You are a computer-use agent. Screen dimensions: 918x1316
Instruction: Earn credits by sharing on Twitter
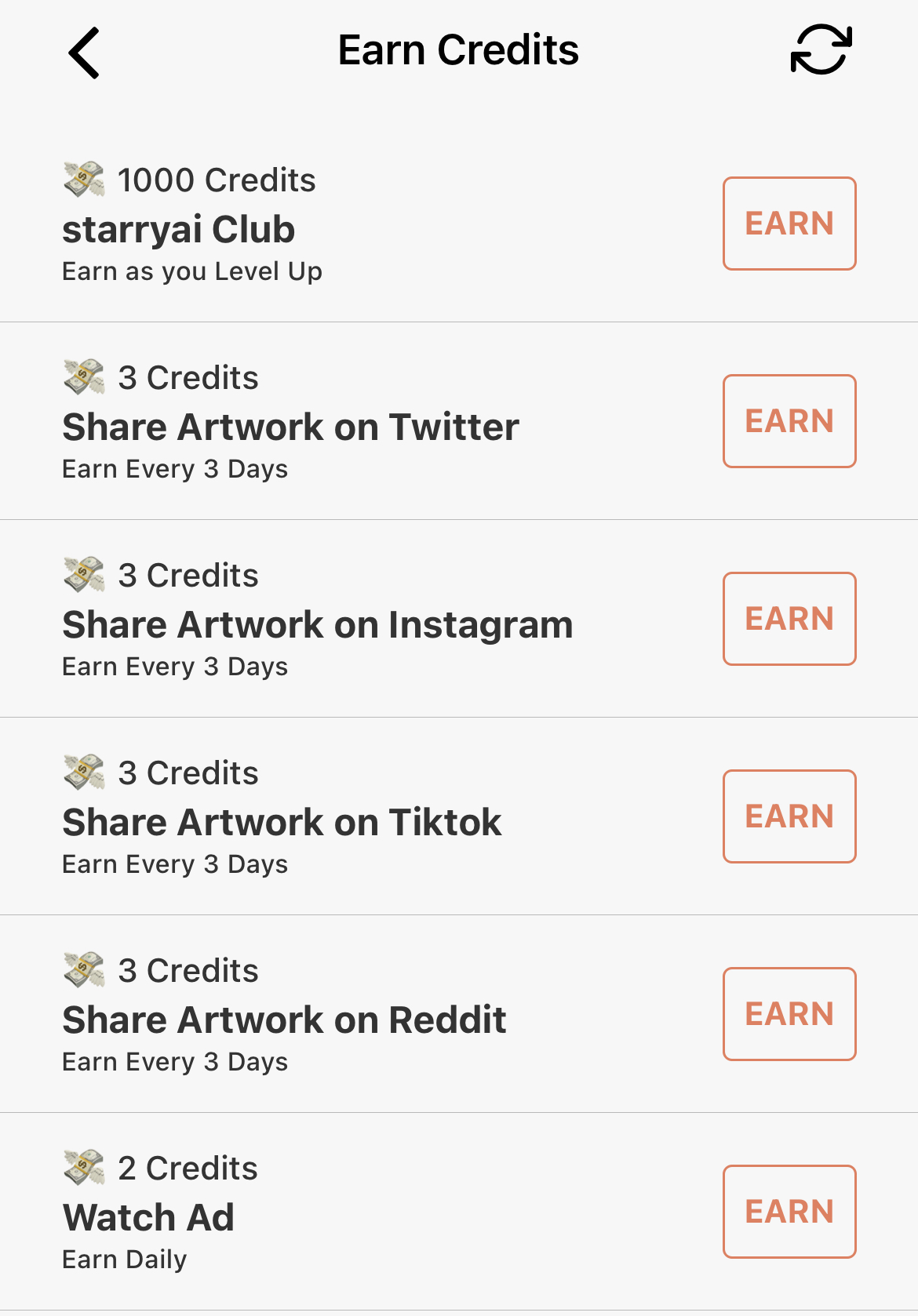[789, 421]
